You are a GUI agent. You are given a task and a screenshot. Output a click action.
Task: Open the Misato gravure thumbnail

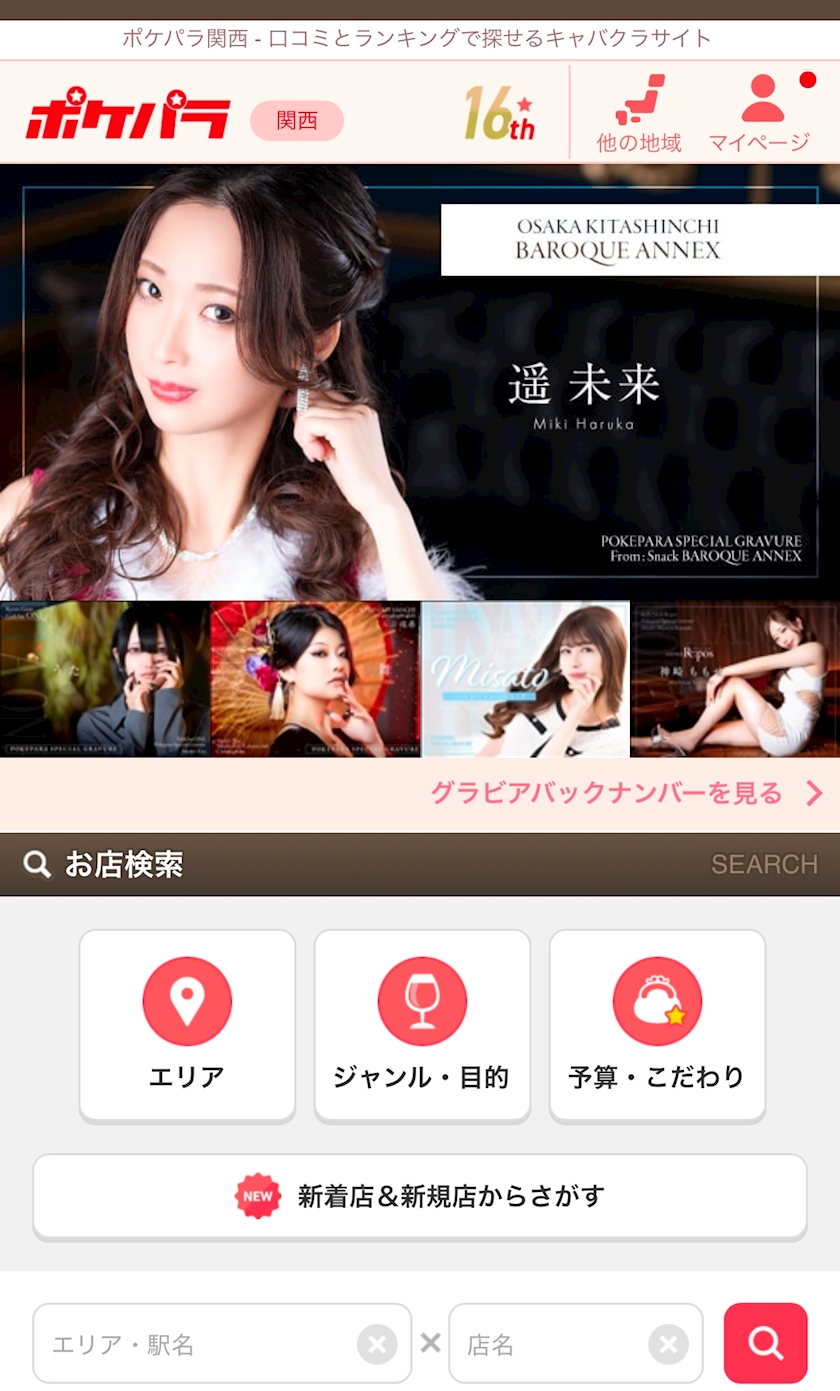(x=525, y=679)
